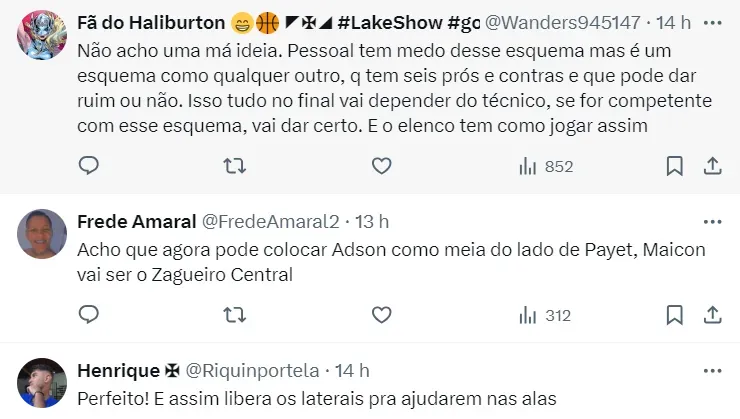Bookmark Fã do Haliburton's tweet

675,166
